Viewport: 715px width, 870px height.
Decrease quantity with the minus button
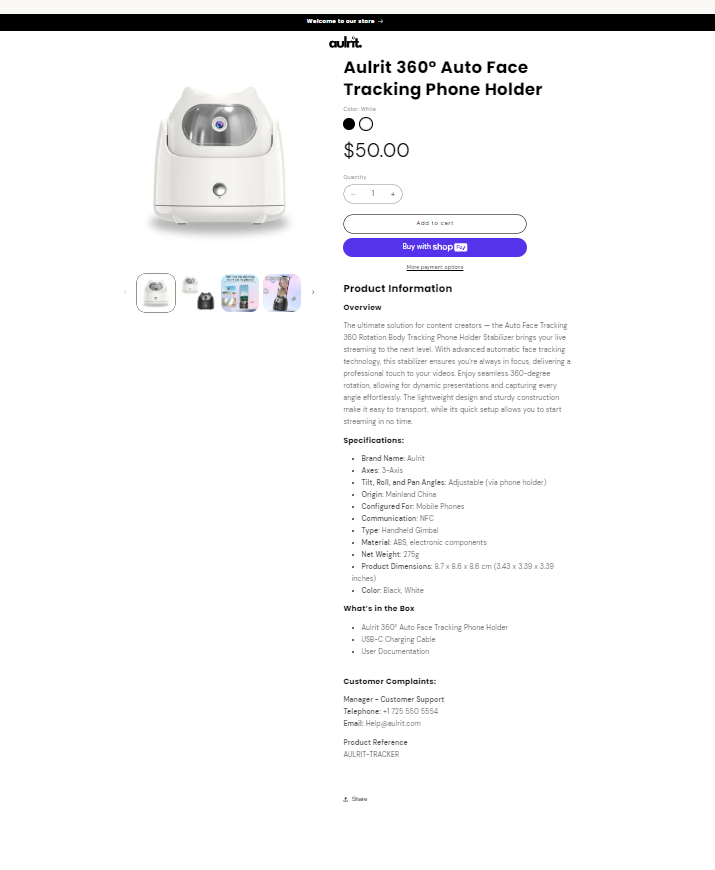coord(353,194)
